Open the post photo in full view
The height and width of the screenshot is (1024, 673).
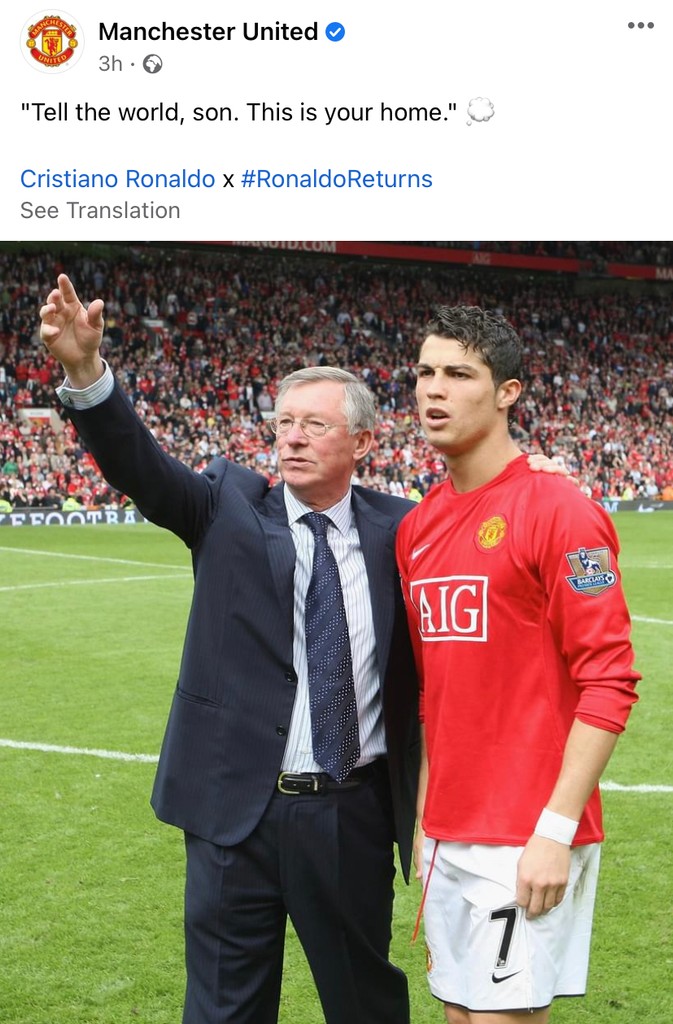coord(336,632)
